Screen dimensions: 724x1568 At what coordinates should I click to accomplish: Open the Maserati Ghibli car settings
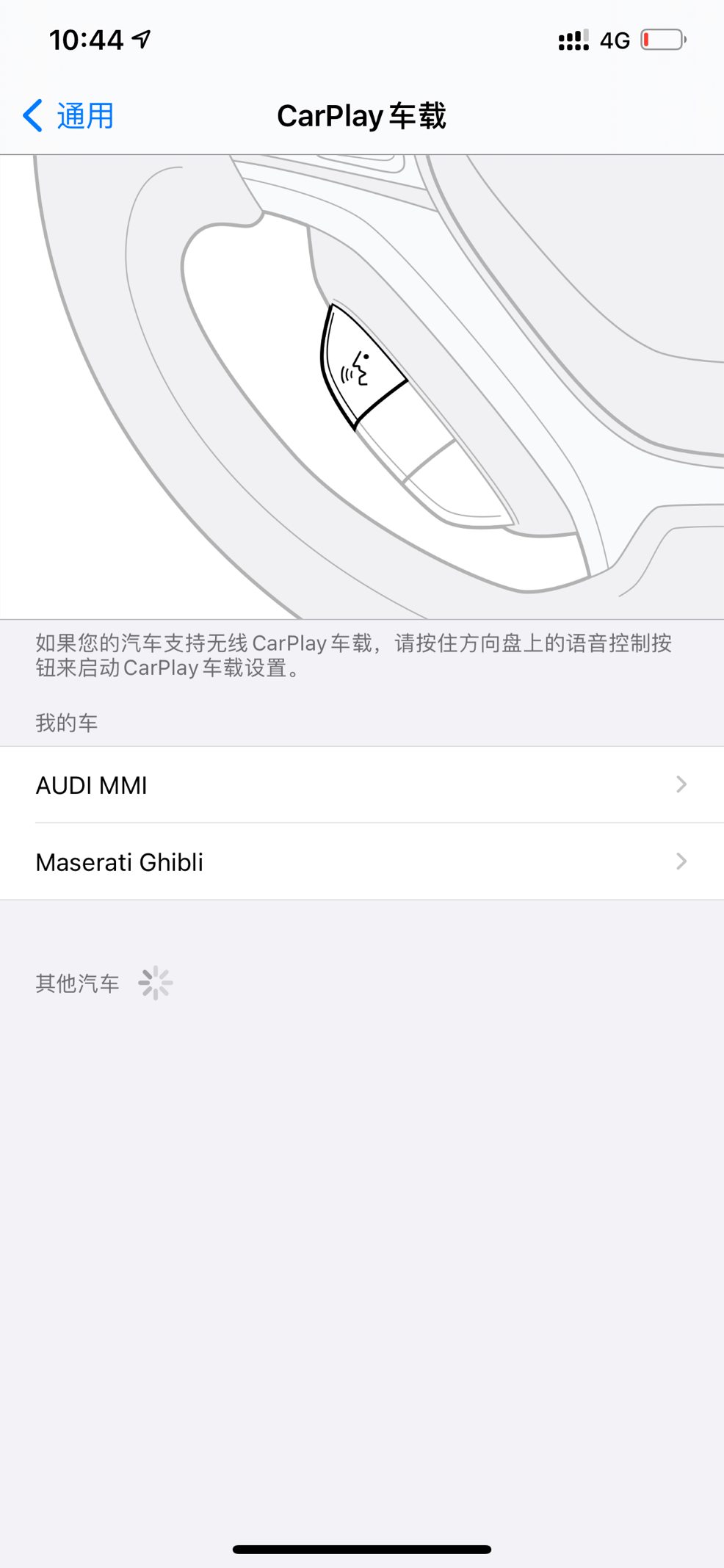361,861
